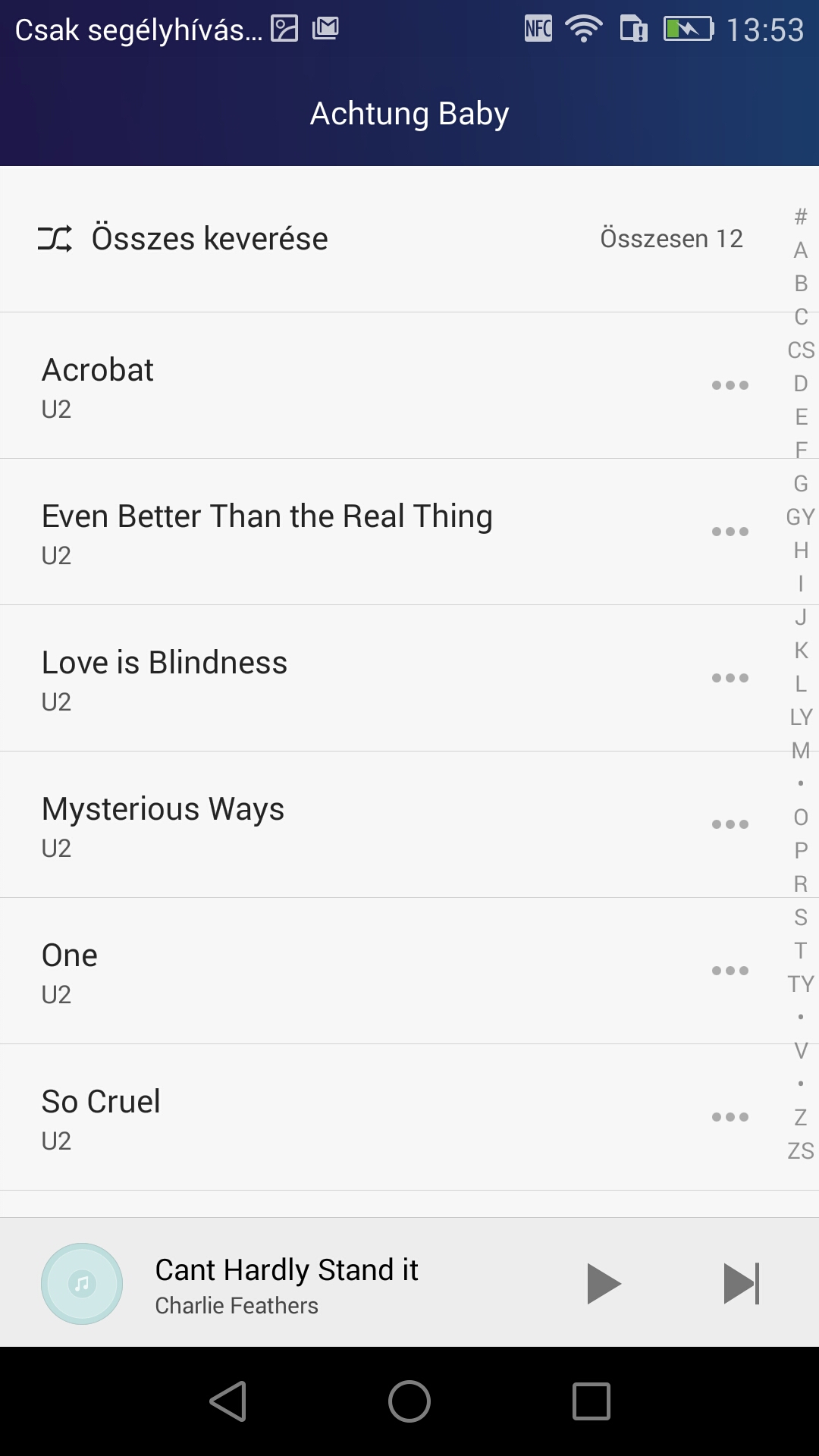
Task: Resume playback in the mini player
Action: (x=604, y=1284)
